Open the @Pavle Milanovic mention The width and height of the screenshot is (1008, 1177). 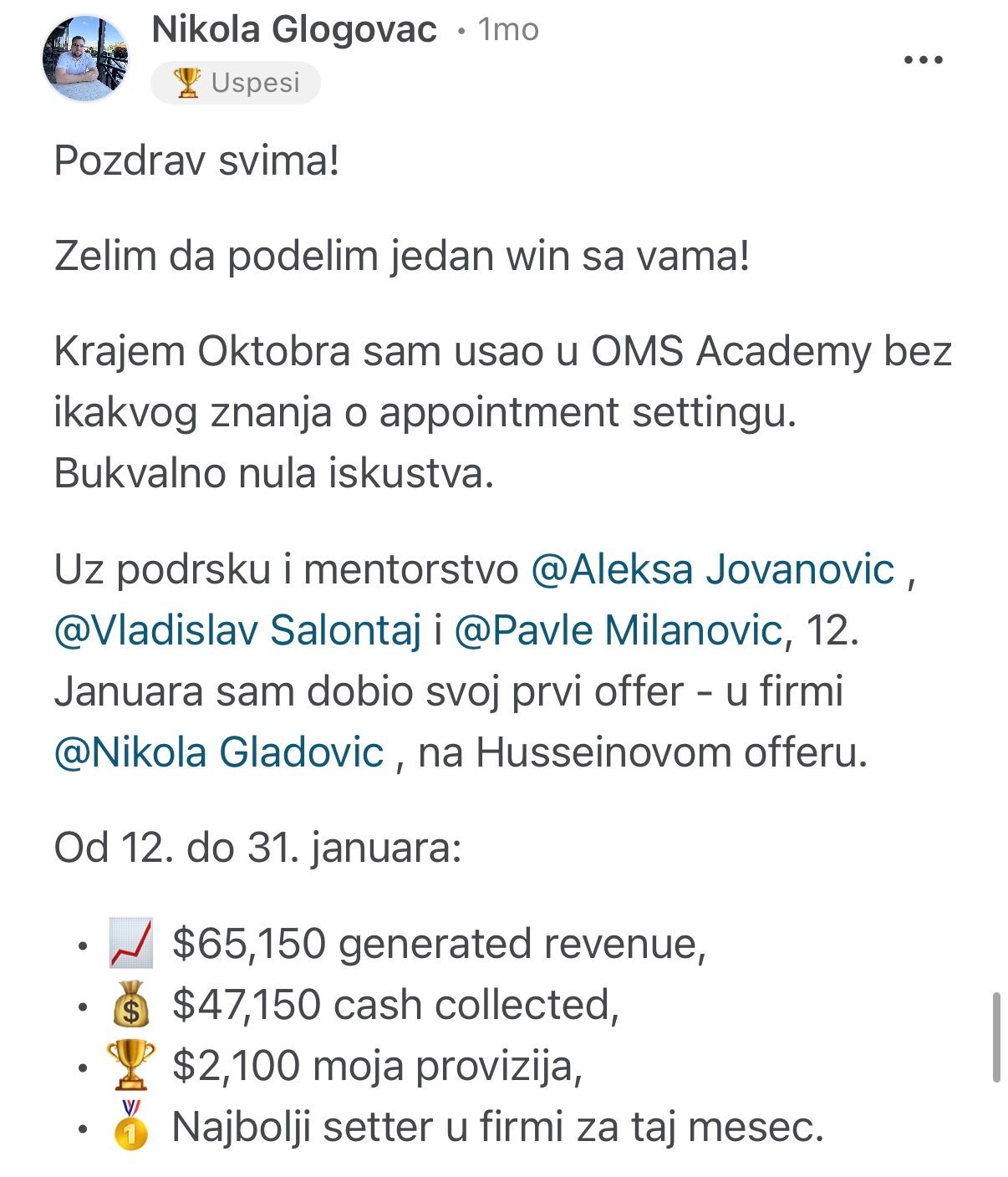click(x=619, y=630)
